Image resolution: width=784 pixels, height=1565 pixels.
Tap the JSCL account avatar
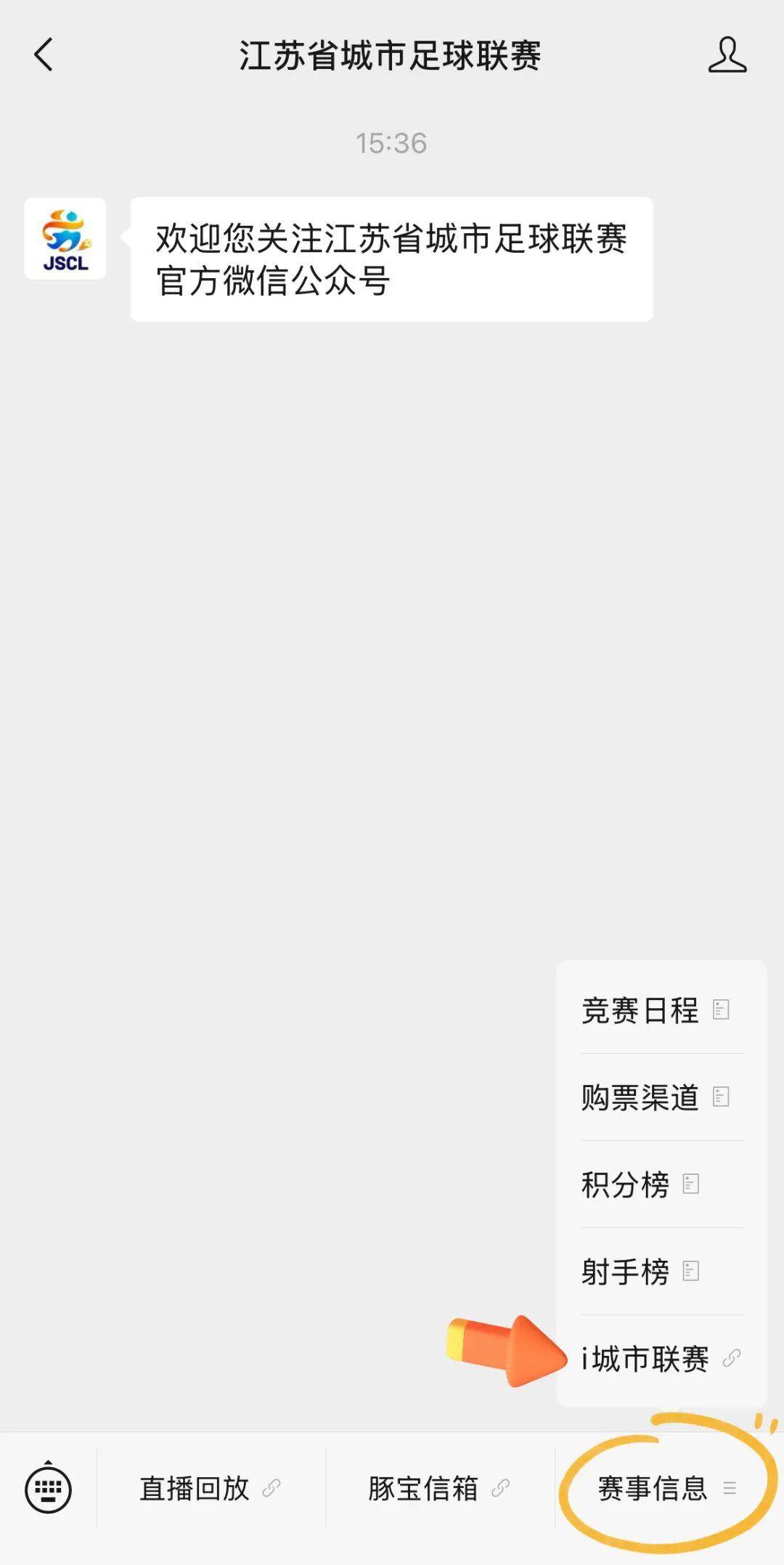click(x=65, y=239)
